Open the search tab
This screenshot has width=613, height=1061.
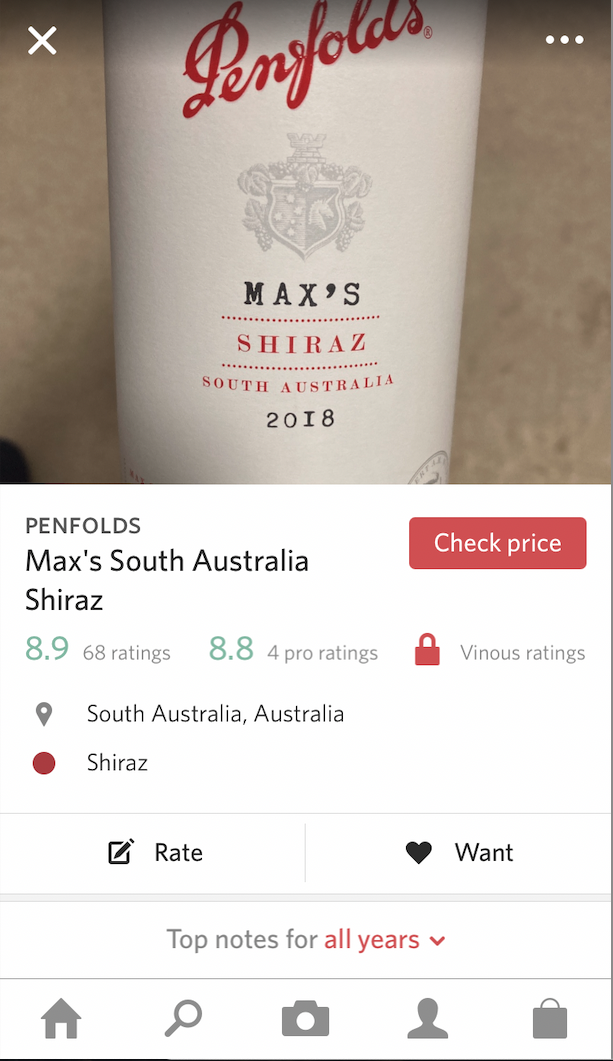click(x=183, y=1018)
